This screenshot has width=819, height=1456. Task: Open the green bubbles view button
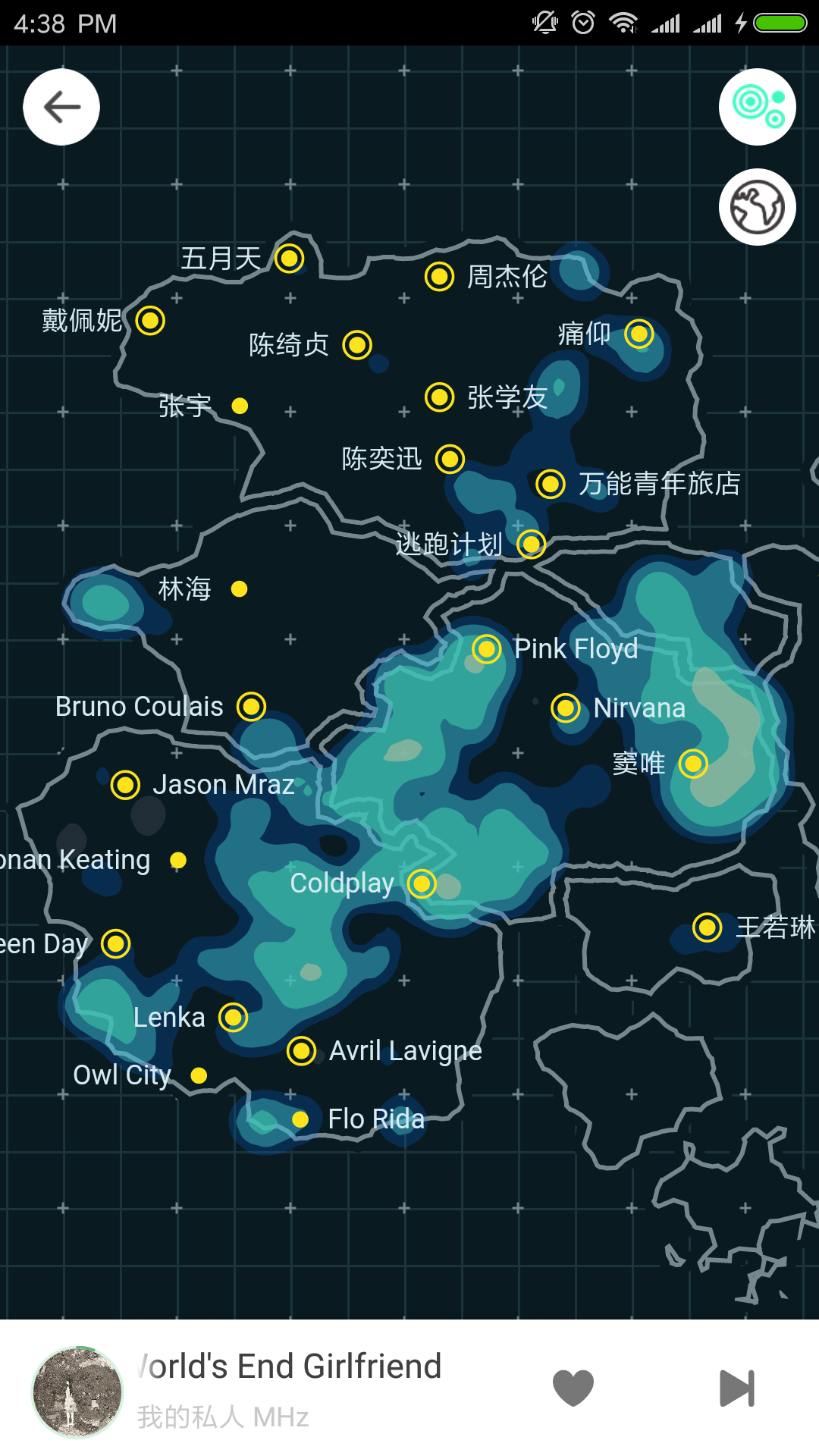point(757,107)
